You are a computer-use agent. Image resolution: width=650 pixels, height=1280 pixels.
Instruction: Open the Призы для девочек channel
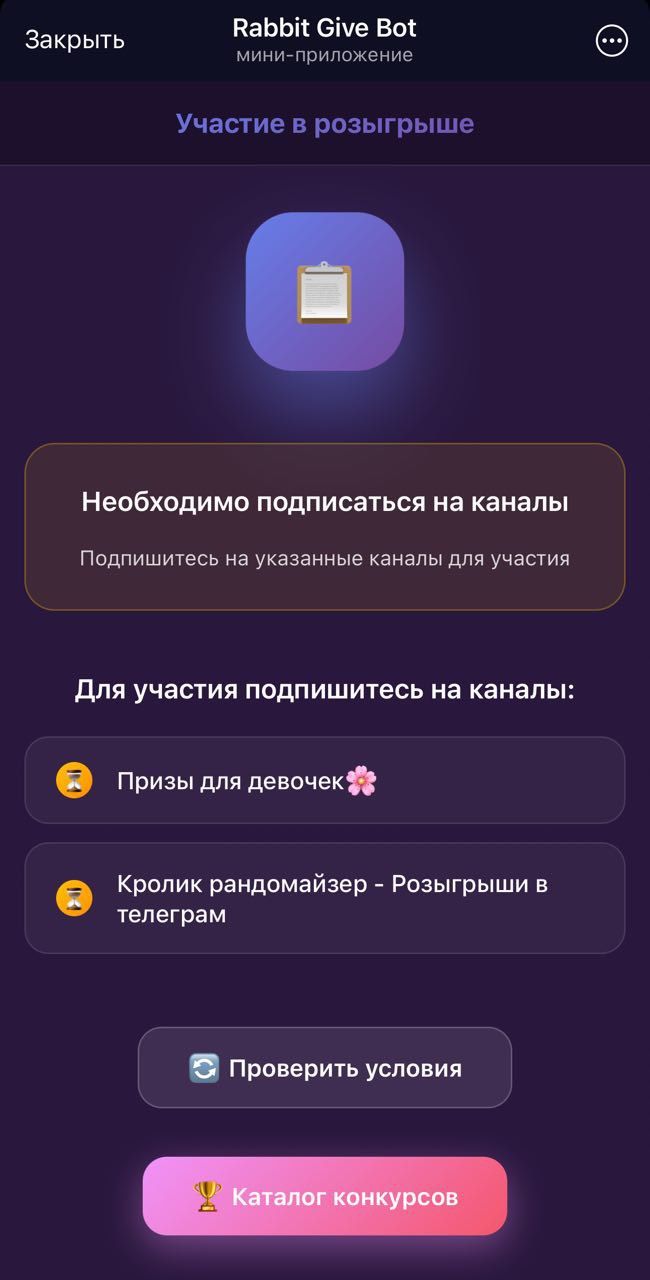(x=324, y=781)
